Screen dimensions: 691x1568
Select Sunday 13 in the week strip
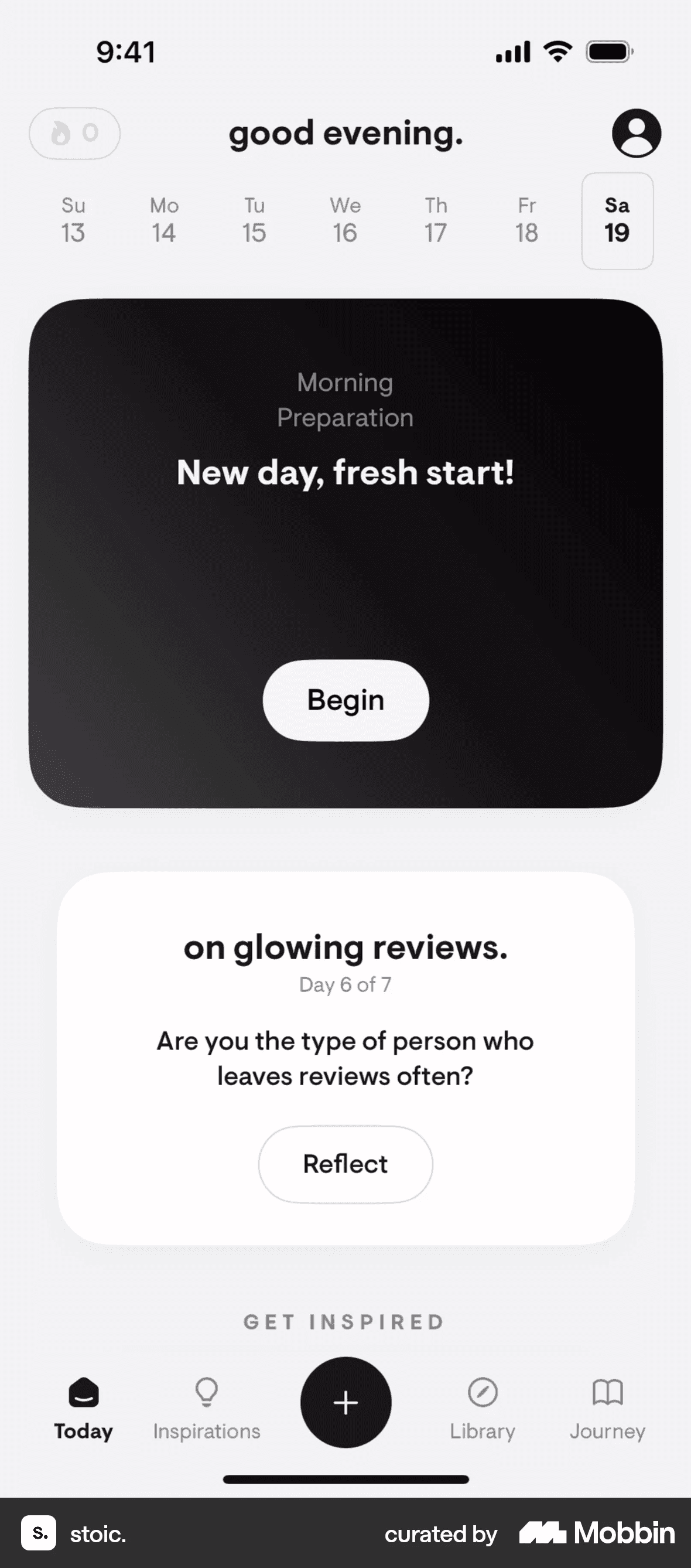pos(73,220)
